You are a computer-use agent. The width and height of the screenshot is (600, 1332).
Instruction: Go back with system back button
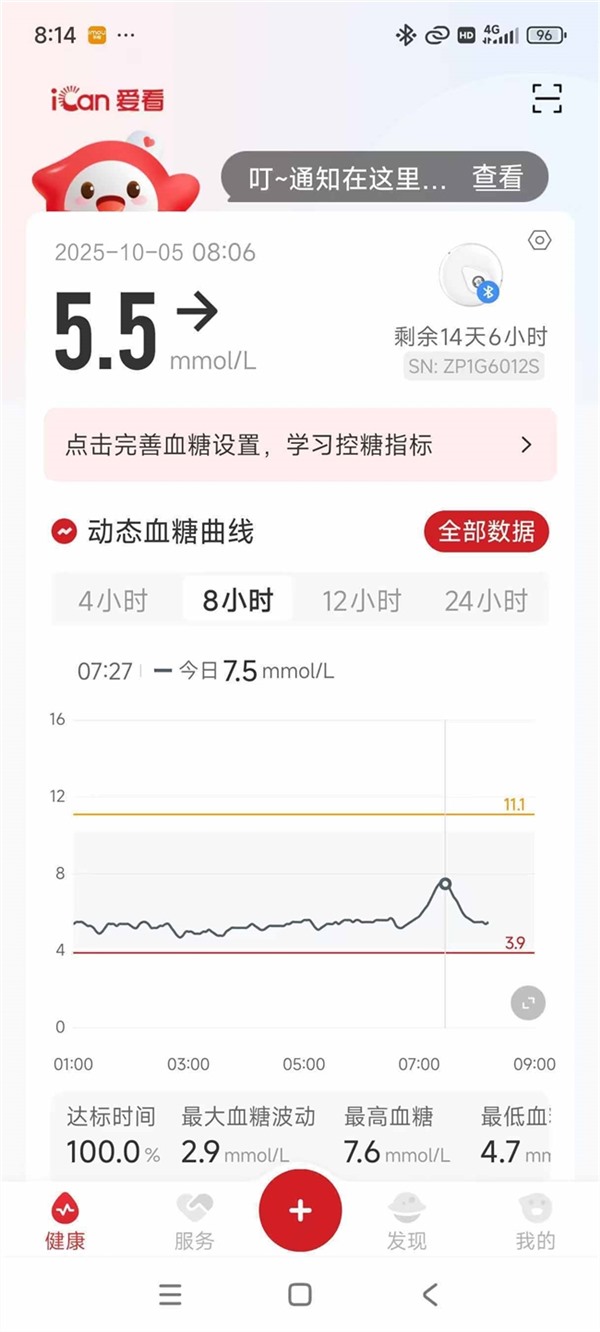pyautogui.click(x=430, y=1295)
